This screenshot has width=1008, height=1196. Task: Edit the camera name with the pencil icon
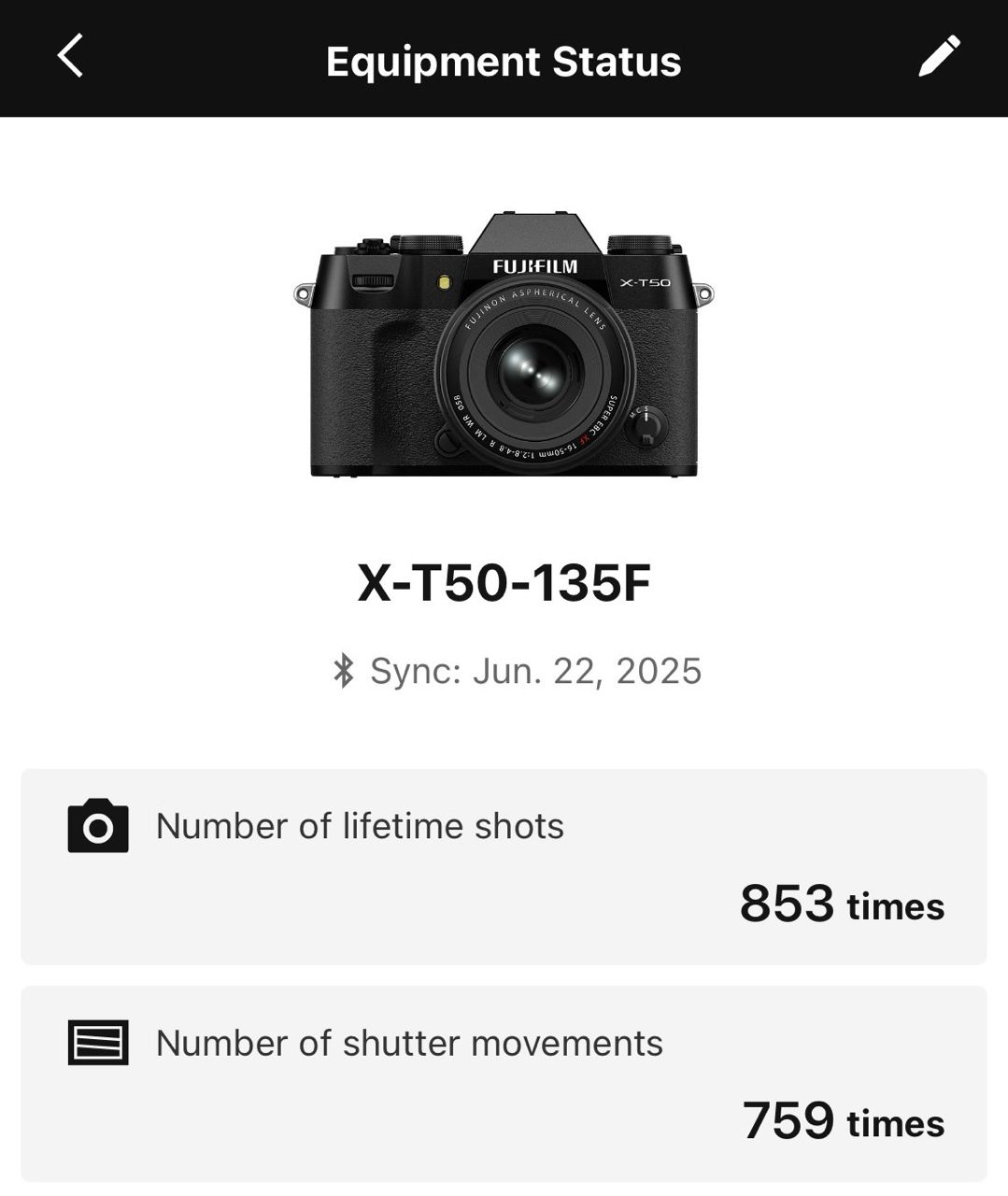[x=939, y=56]
